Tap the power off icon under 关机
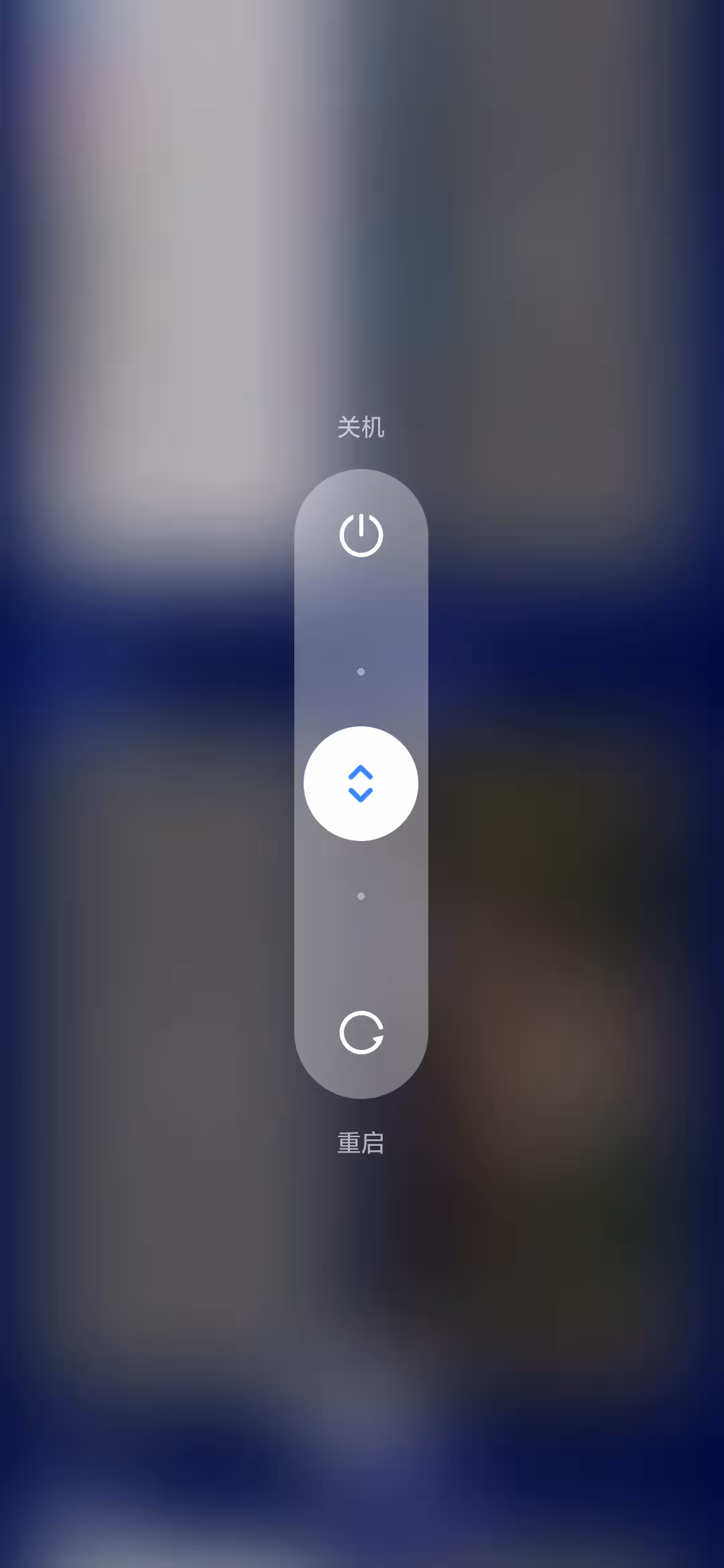Screen dimensions: 724x1568 point(361,535)
